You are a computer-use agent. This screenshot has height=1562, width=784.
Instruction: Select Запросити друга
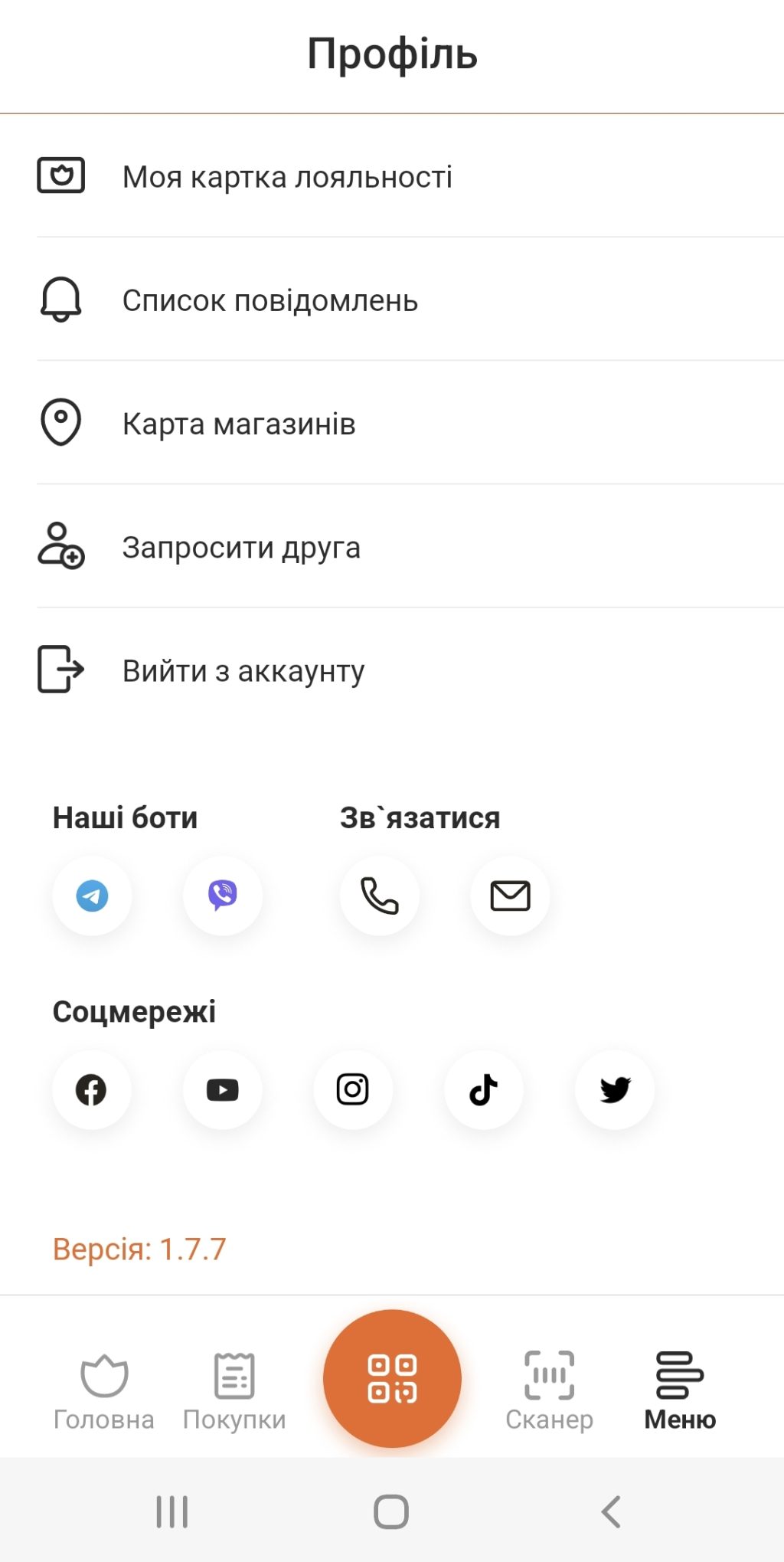pyautogui.click(x=241, y=547)
